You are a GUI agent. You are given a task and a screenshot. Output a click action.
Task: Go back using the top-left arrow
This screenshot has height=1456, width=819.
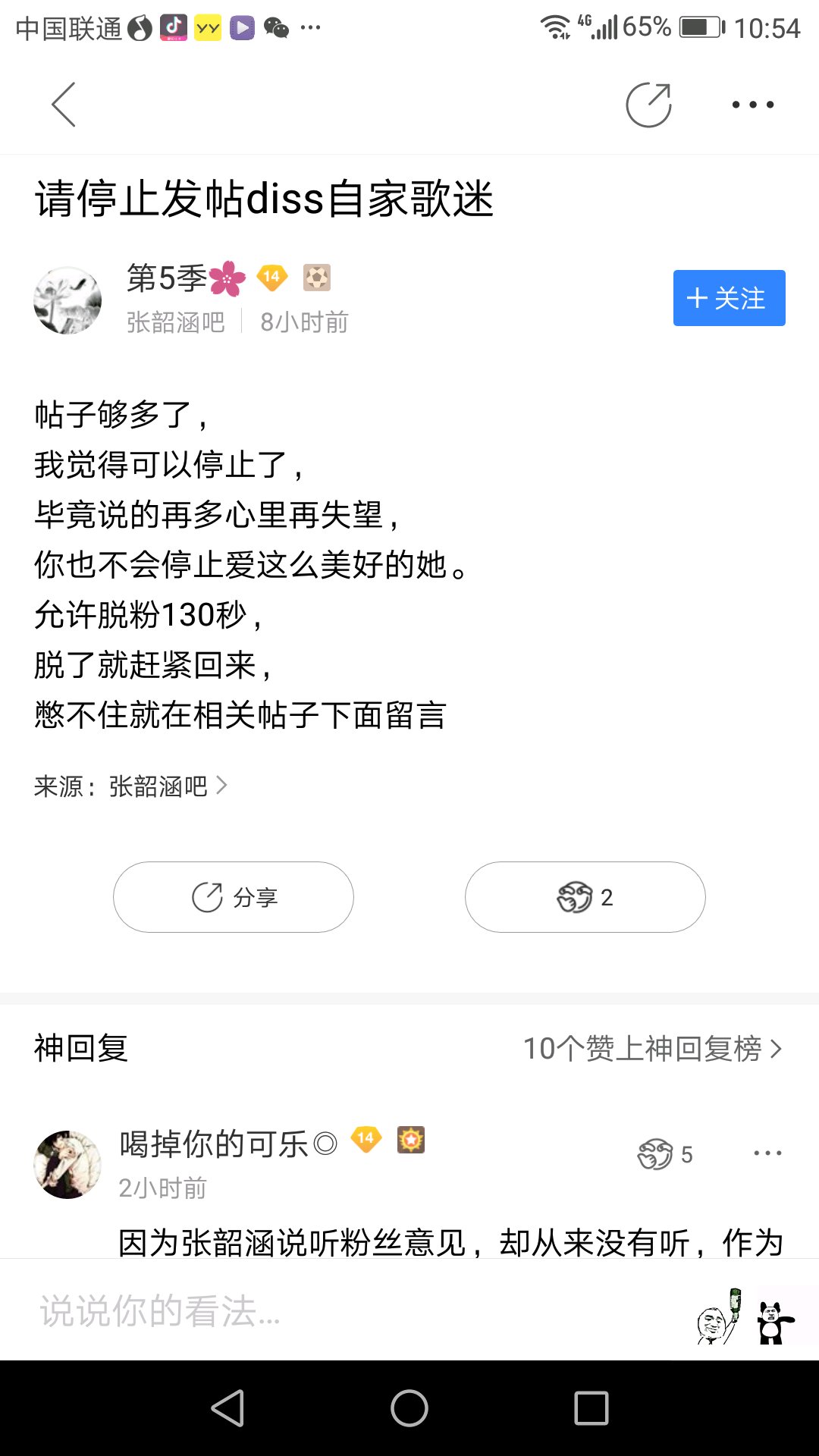tap(64, 105)
